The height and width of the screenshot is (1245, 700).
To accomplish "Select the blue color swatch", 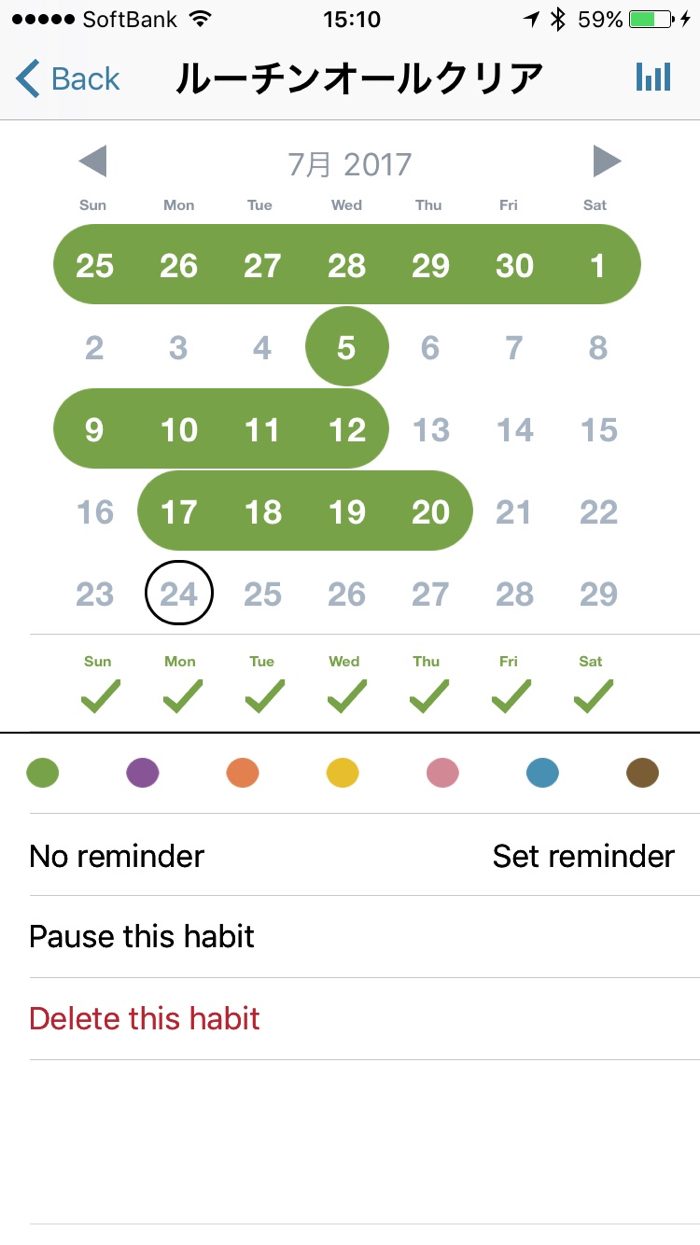I will point(542,772).
